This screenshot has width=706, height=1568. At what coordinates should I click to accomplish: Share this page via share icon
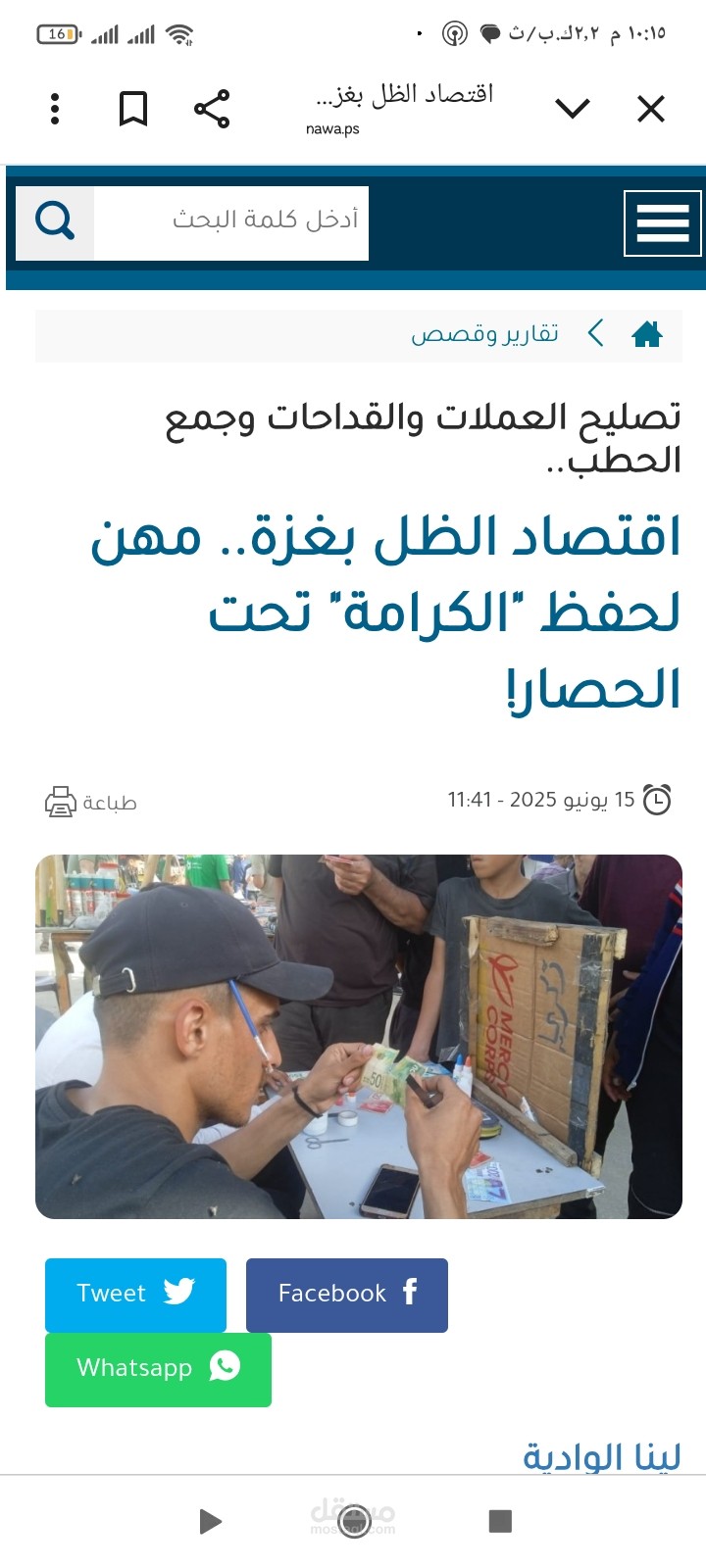(212, 109)
